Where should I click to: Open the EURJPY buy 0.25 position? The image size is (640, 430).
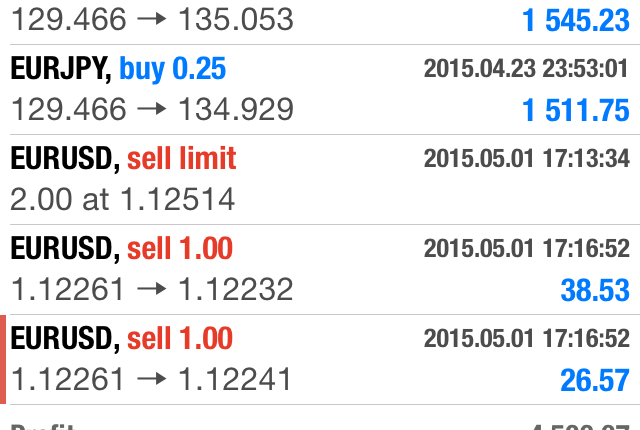[320, 89]
